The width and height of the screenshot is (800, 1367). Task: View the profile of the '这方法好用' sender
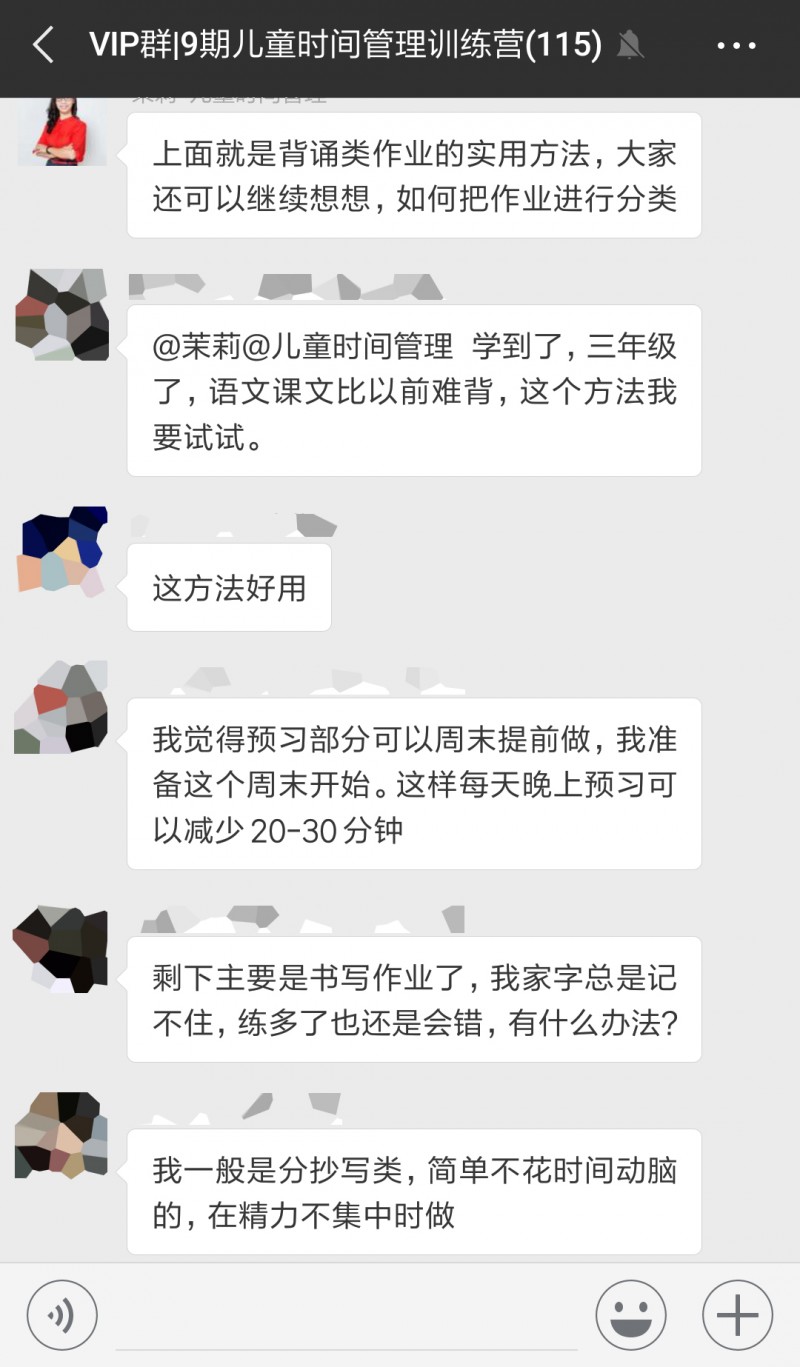coord(62,552)
